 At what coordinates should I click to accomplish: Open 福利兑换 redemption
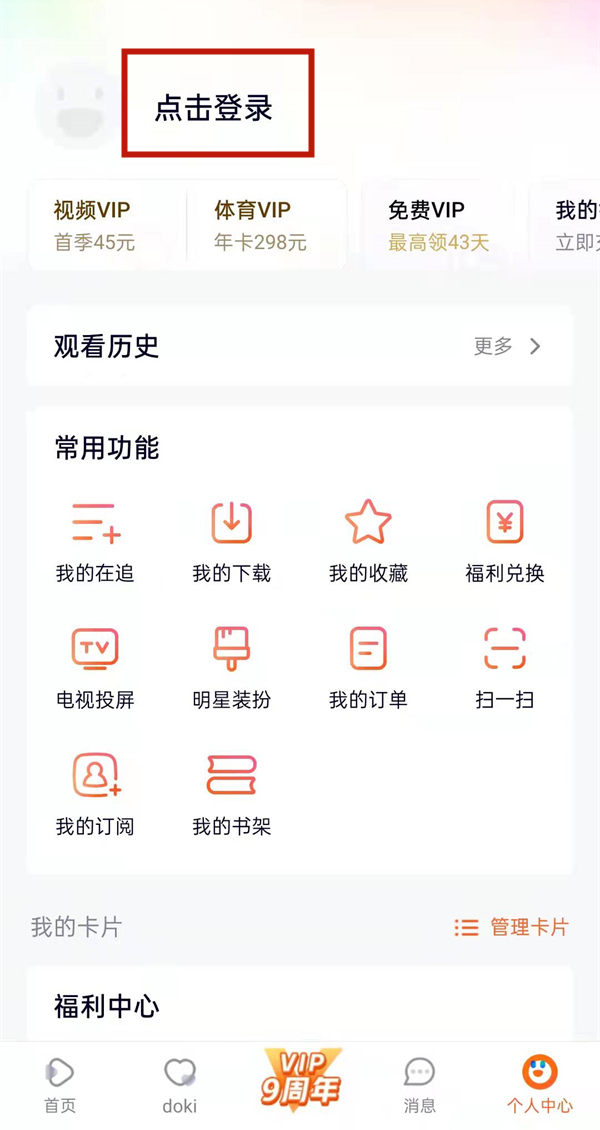(505, 543)
